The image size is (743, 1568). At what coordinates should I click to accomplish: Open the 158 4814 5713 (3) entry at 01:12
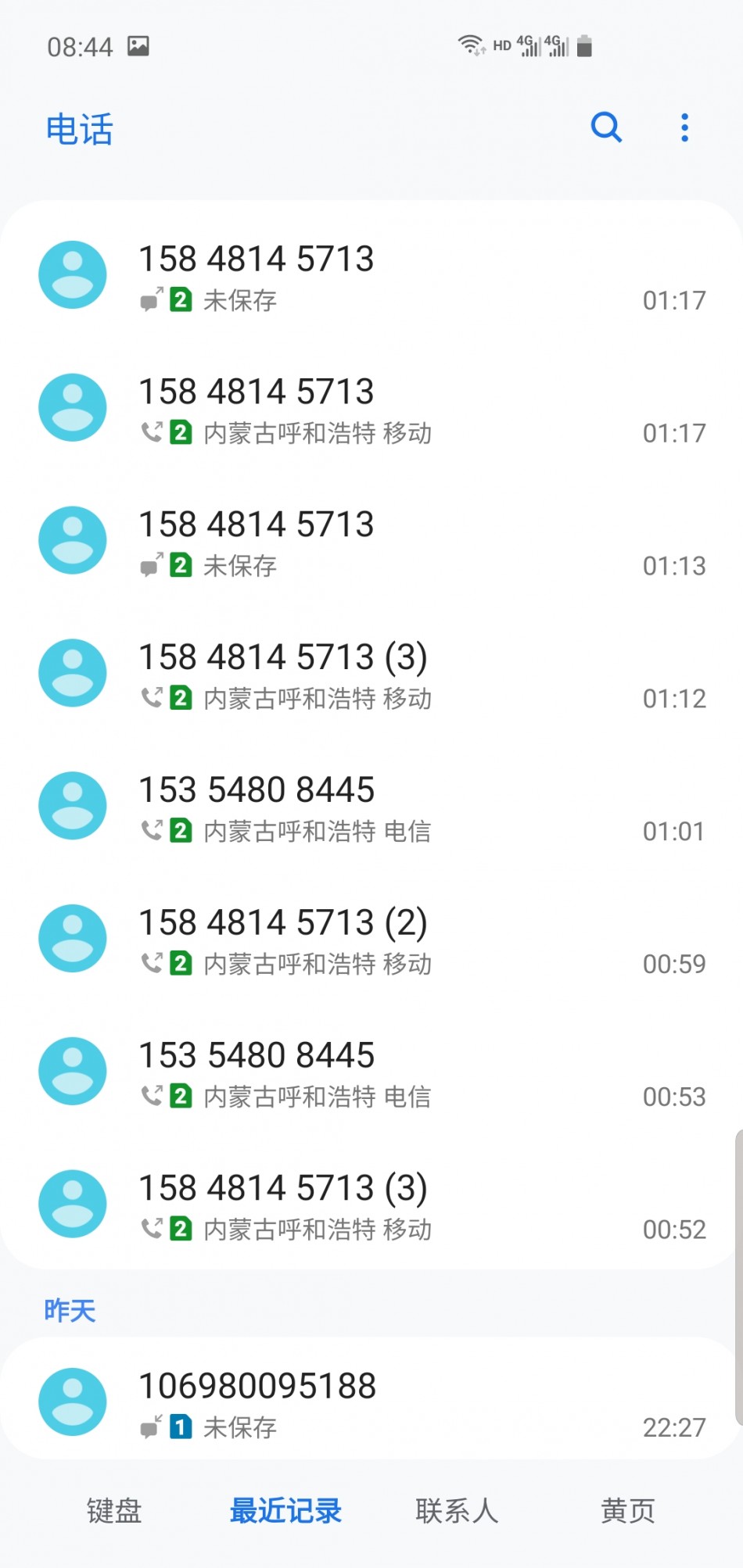coord(371,674)
